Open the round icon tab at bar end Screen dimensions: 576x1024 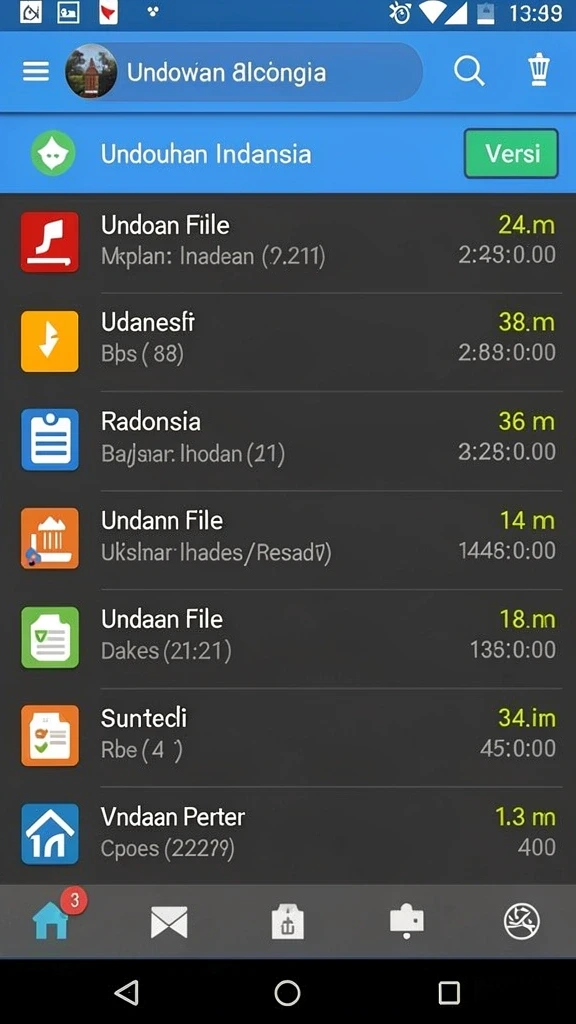[x=522, y=921]
